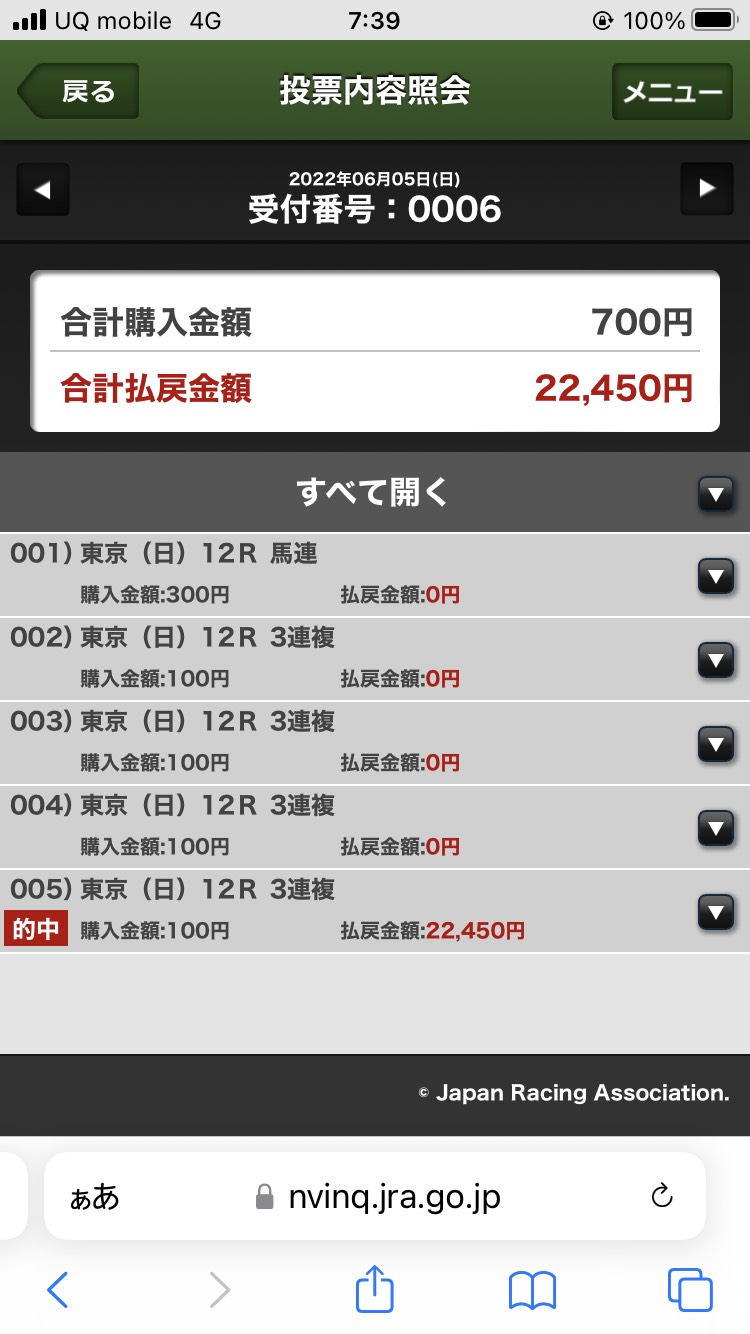Expand bet 002 3連複 details
750x1334 pixels.
point(714,660)
